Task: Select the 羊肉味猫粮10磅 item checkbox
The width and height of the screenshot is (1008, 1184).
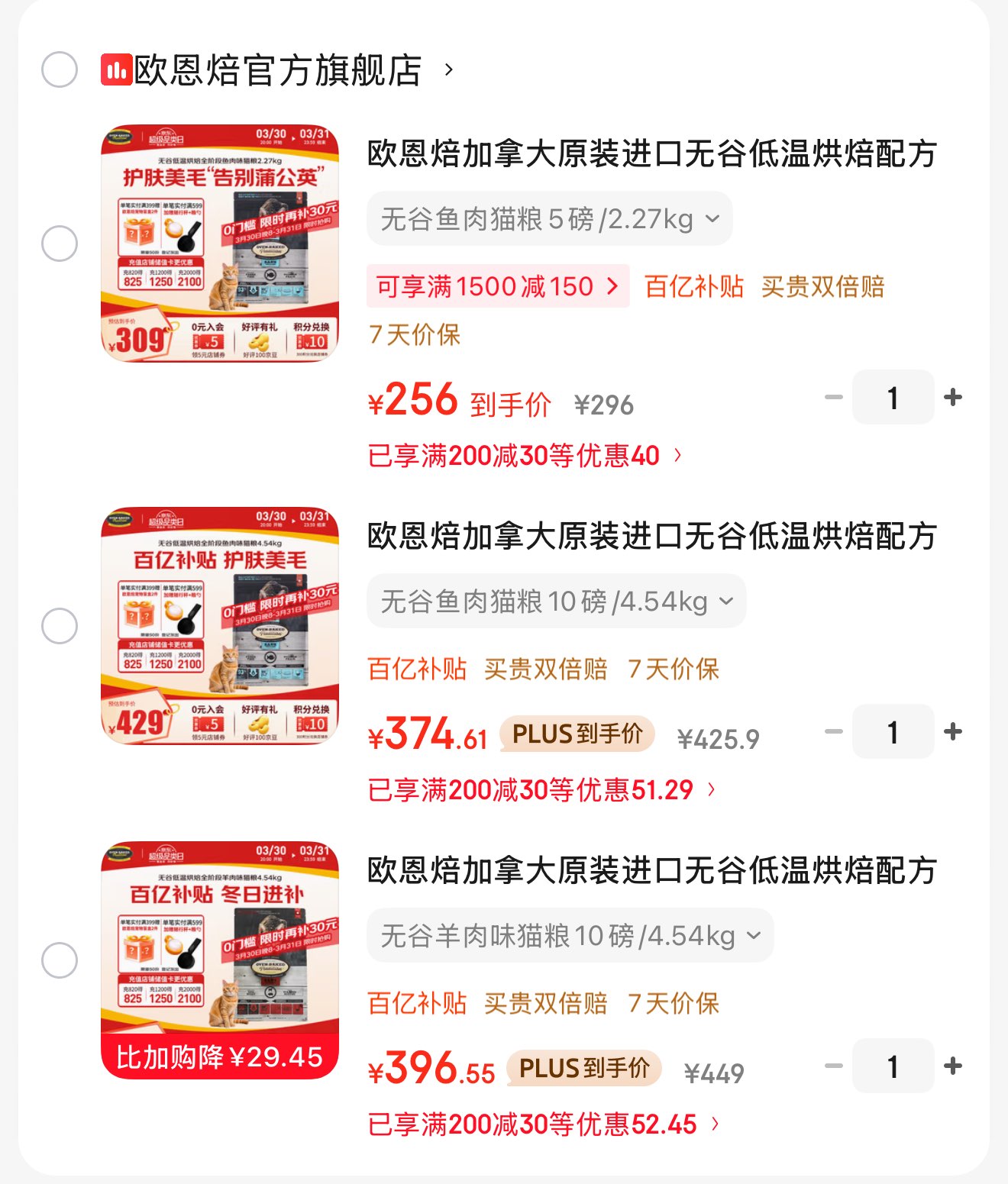Action: point(60,960)
